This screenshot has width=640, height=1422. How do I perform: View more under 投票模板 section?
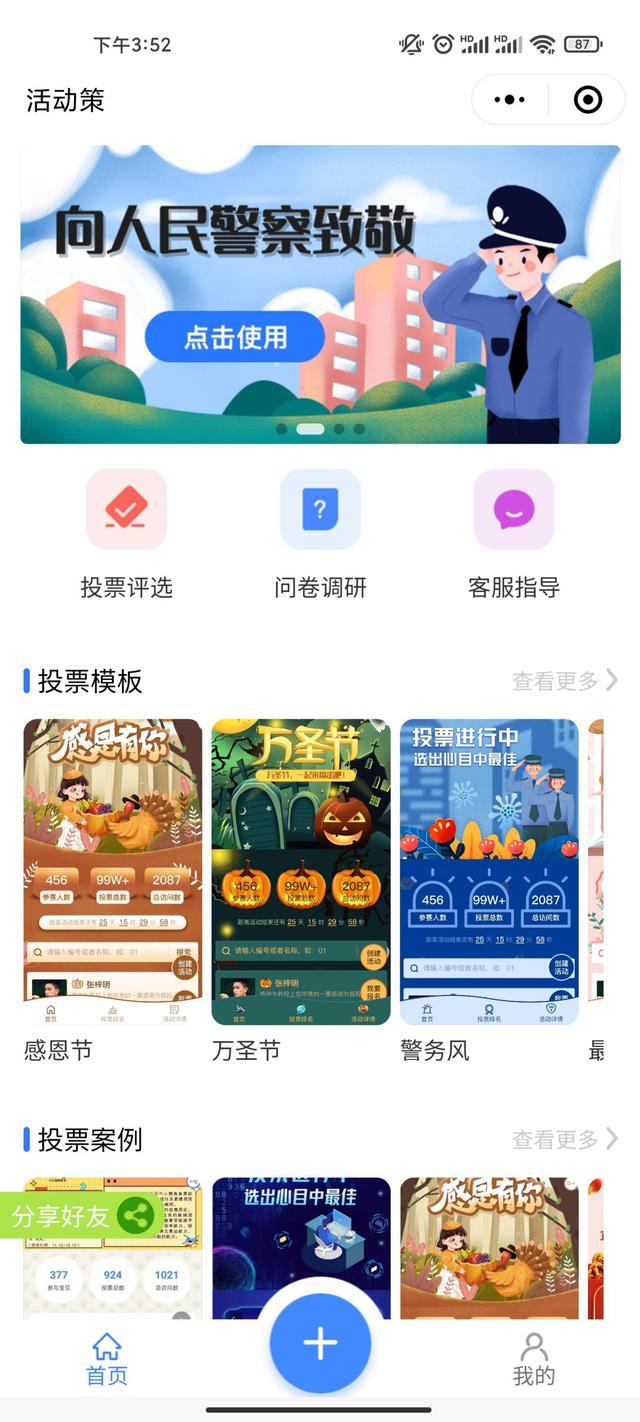tap(564, 681)
